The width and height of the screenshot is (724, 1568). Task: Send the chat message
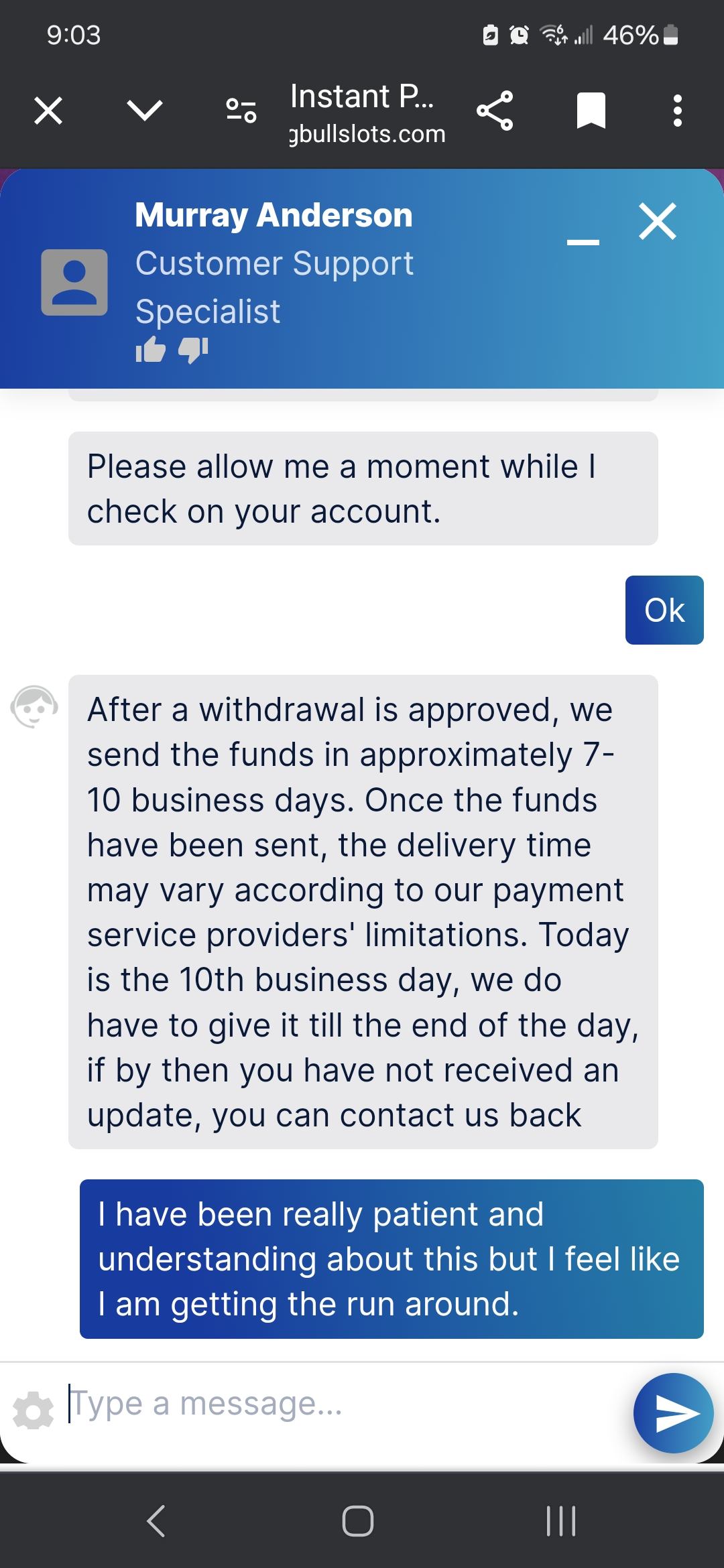pos(673,1413)
